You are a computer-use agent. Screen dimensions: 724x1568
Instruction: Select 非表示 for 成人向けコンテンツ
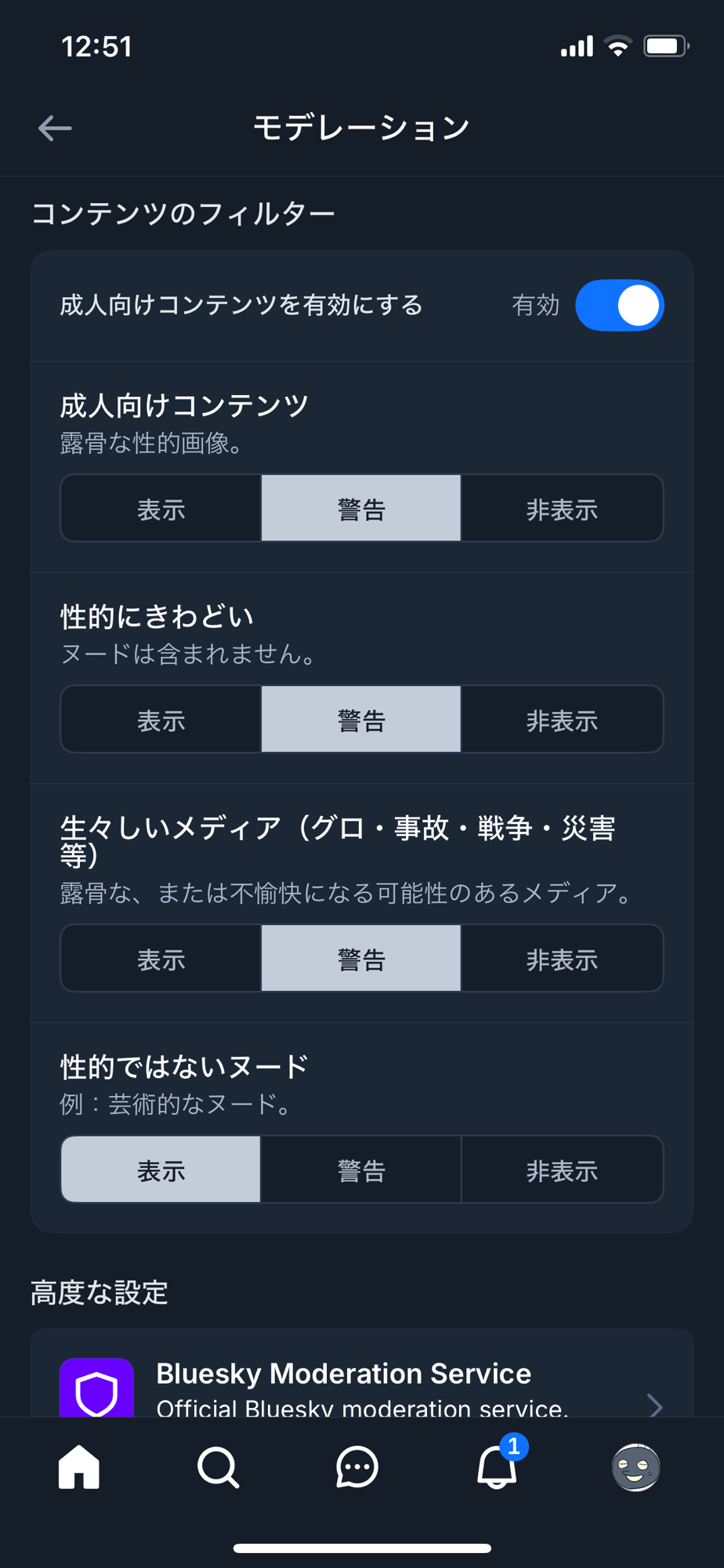[x=562, y=509]
